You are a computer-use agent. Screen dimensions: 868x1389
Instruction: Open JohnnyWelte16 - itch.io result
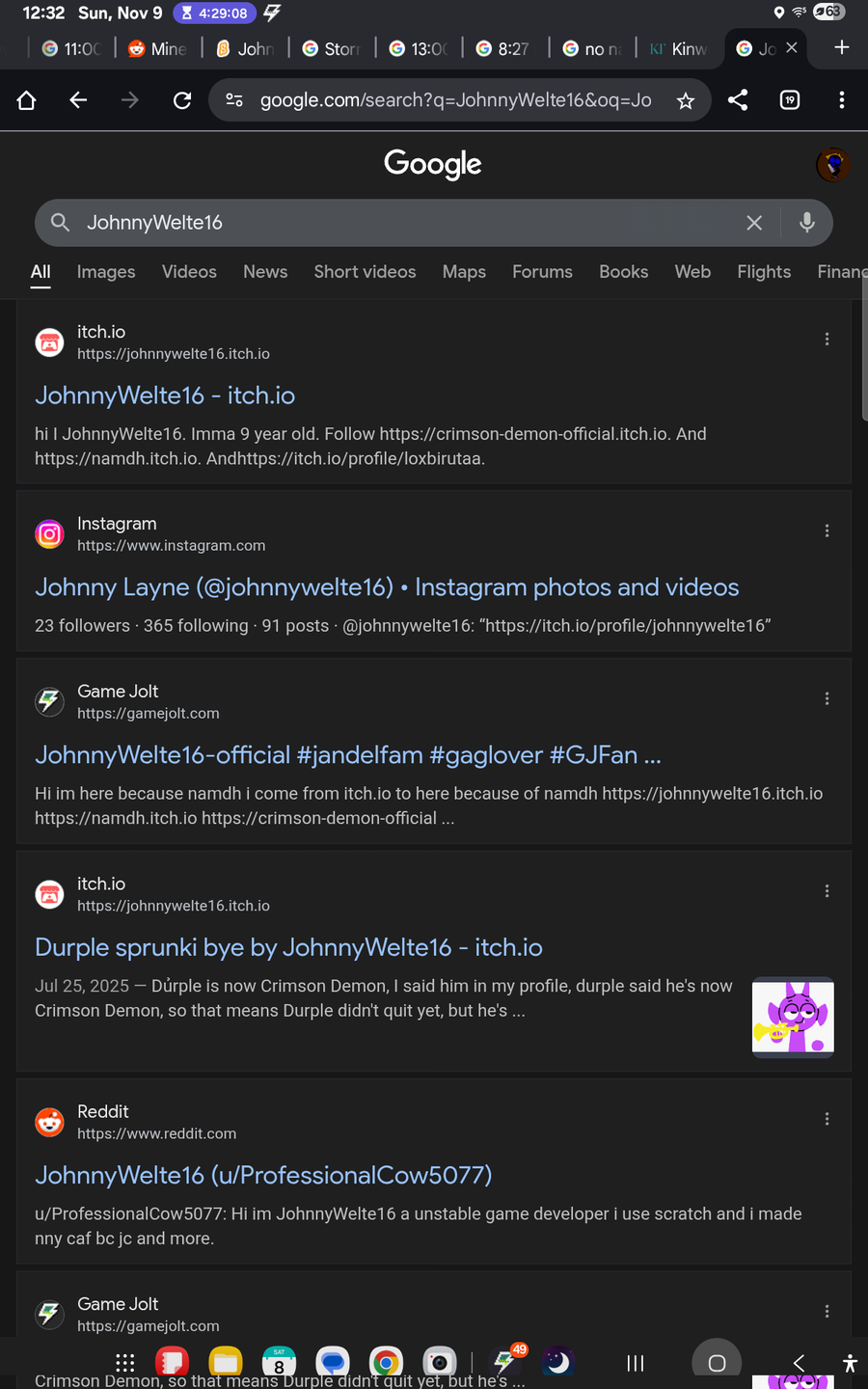(165, 395)
